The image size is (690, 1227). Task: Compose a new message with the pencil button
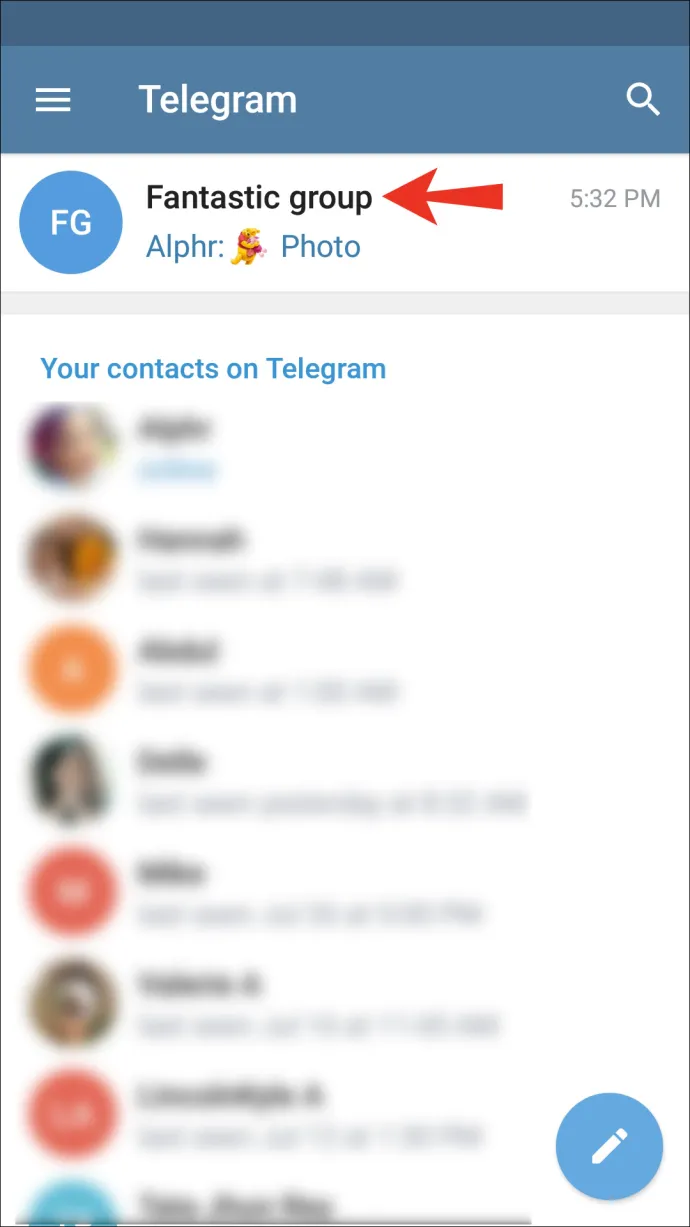click(x=609, y=1146)
